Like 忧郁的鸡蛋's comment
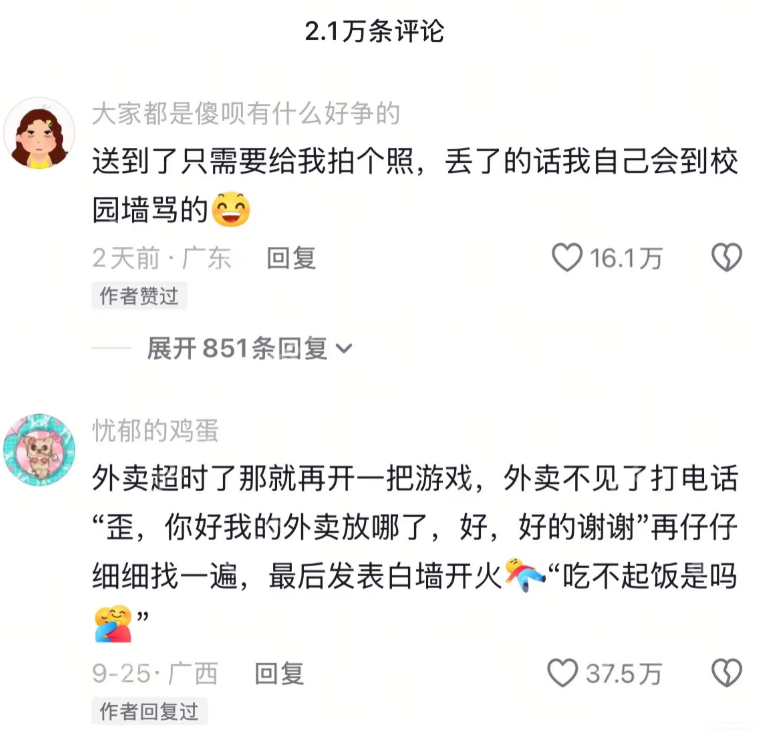The width and height of the screenshot is (764, 730). pyautogui.click(x=565, y=673)
